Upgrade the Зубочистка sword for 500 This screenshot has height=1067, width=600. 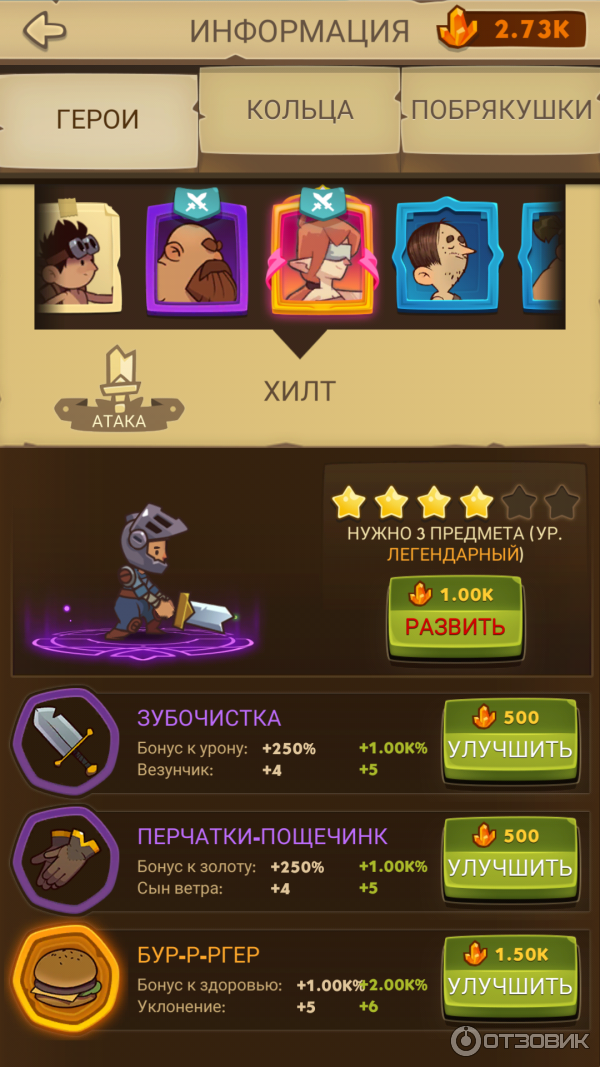point(510,737)
